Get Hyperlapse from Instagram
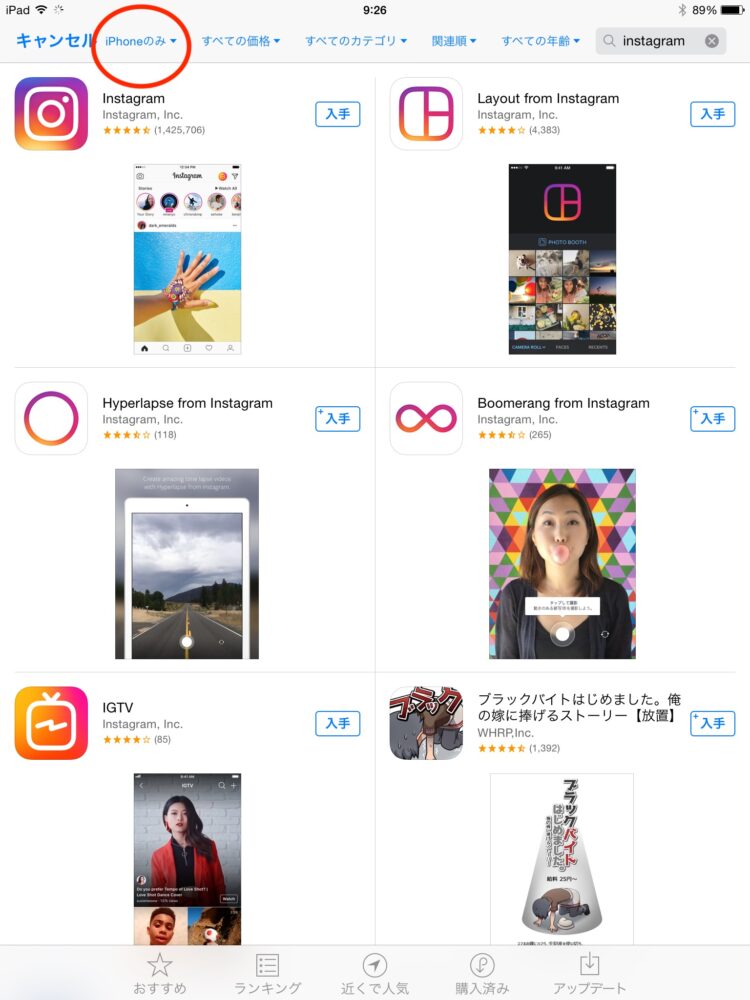This screenshot has width=750, height=1000. [x=338, y=418]
